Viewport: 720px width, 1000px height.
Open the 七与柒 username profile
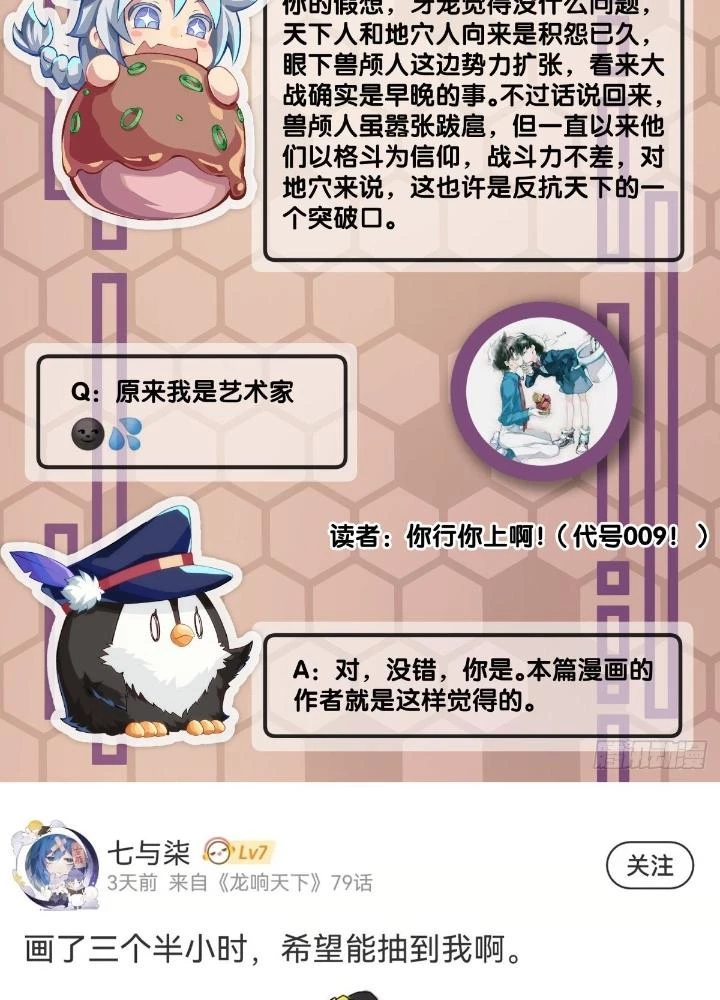148,853
